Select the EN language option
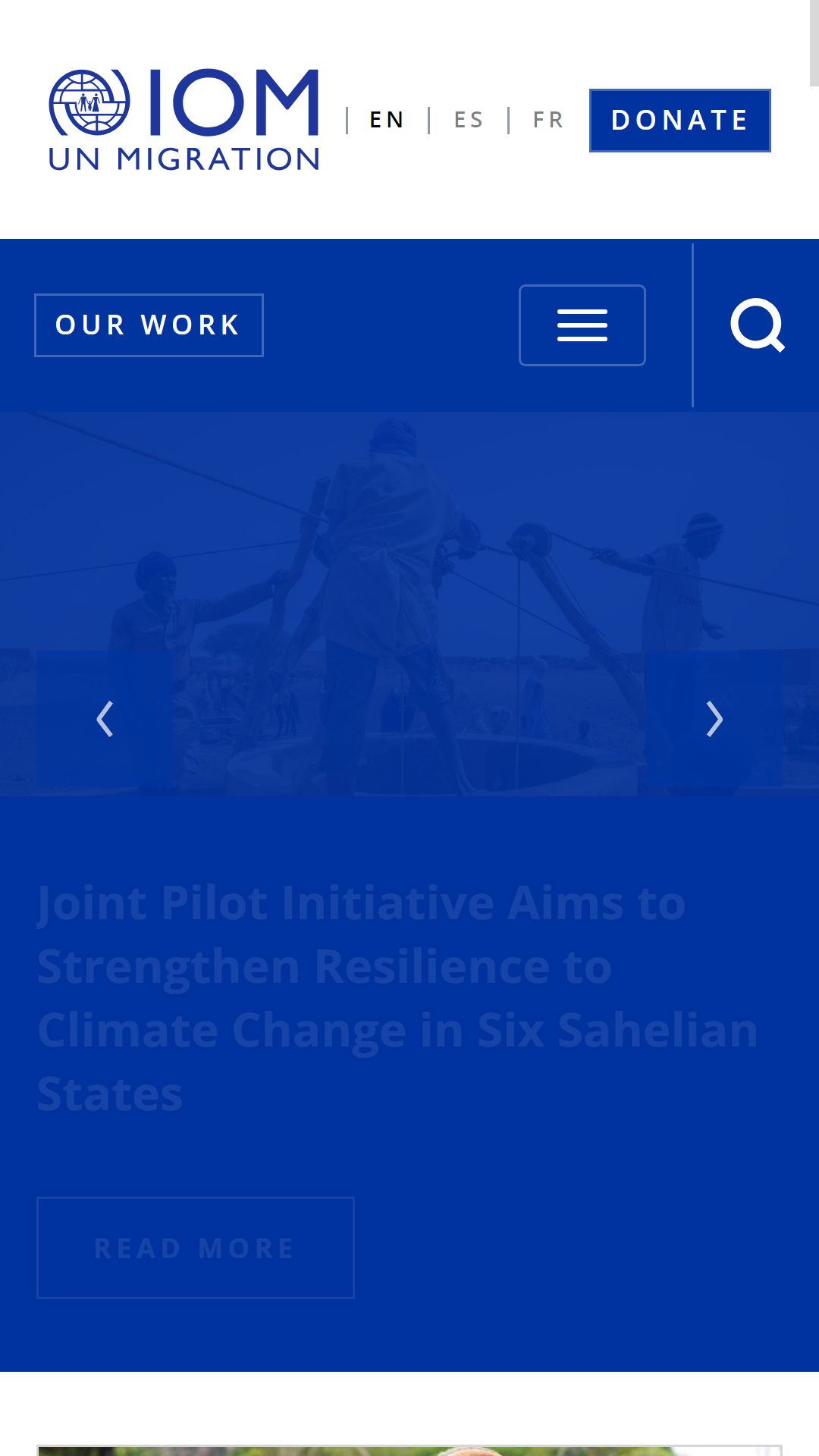The width and height of the screenshot is (819, 1456). [387, 120]
